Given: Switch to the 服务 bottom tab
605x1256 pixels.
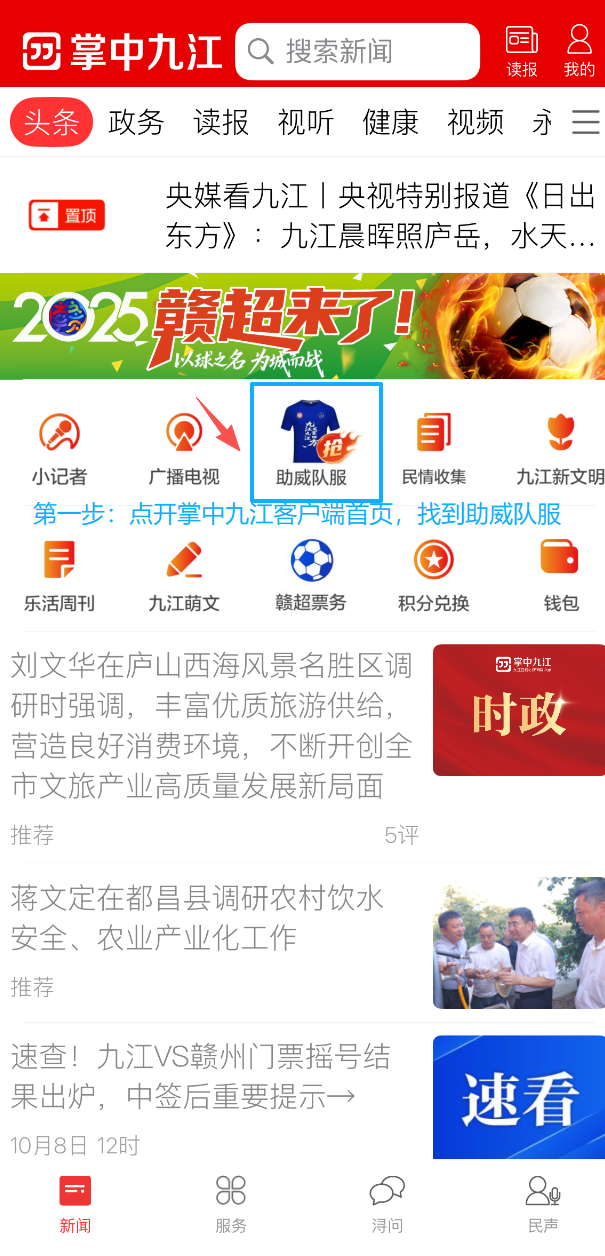Looking at the screenshot, I should (x=231, y=1204).
